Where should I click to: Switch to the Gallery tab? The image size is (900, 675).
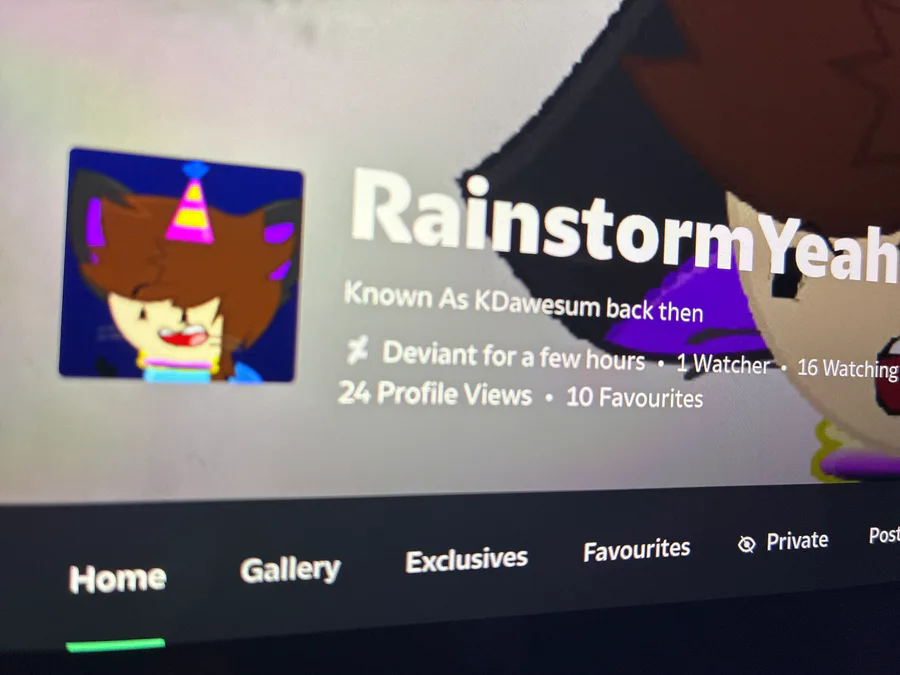pyautogui.click(x=290, y=569)
